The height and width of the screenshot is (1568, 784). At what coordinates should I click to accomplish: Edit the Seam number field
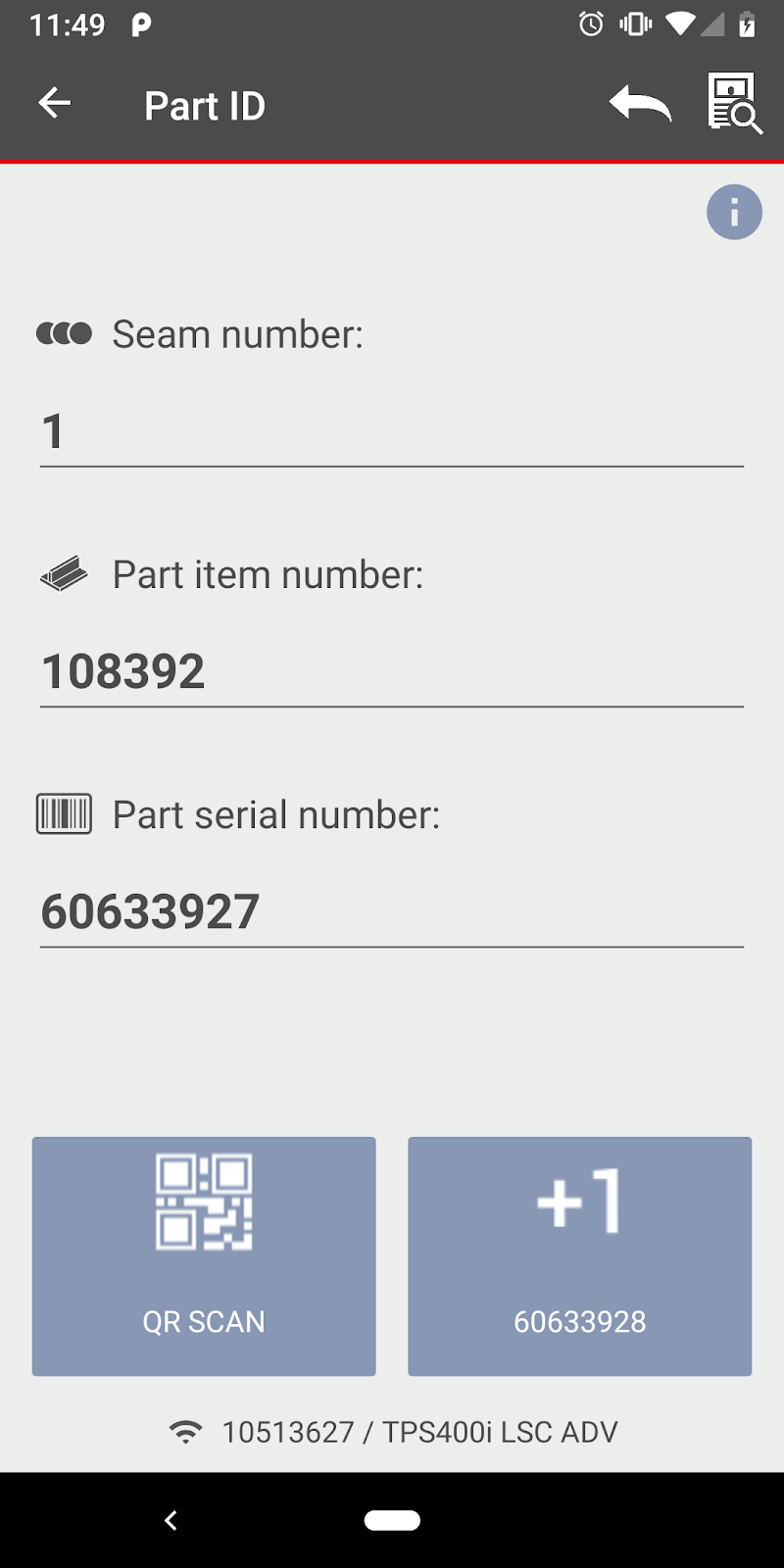pyautogui.click(x=392, y=432)
